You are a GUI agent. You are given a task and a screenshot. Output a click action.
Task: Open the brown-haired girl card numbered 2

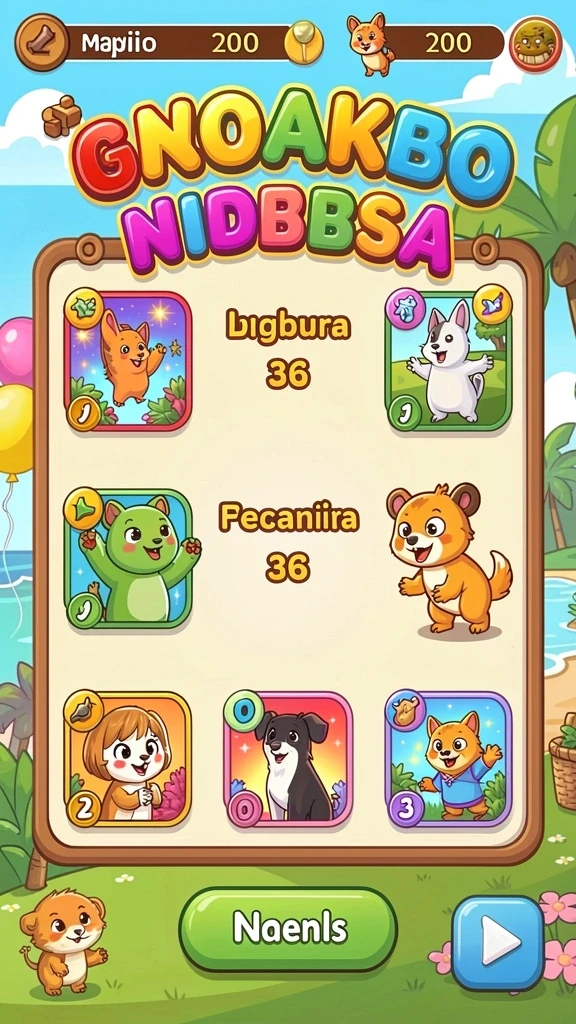tap(128, 760)
